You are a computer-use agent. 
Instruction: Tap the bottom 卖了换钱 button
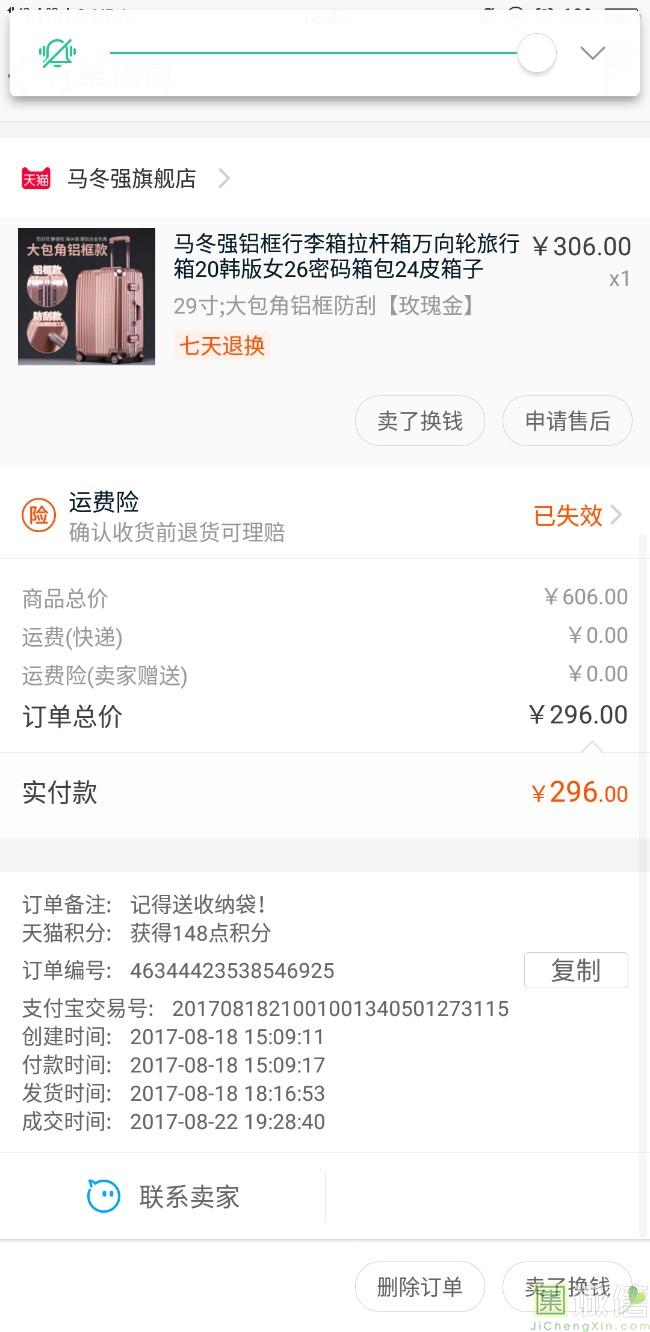click(x=567, y=1286)
